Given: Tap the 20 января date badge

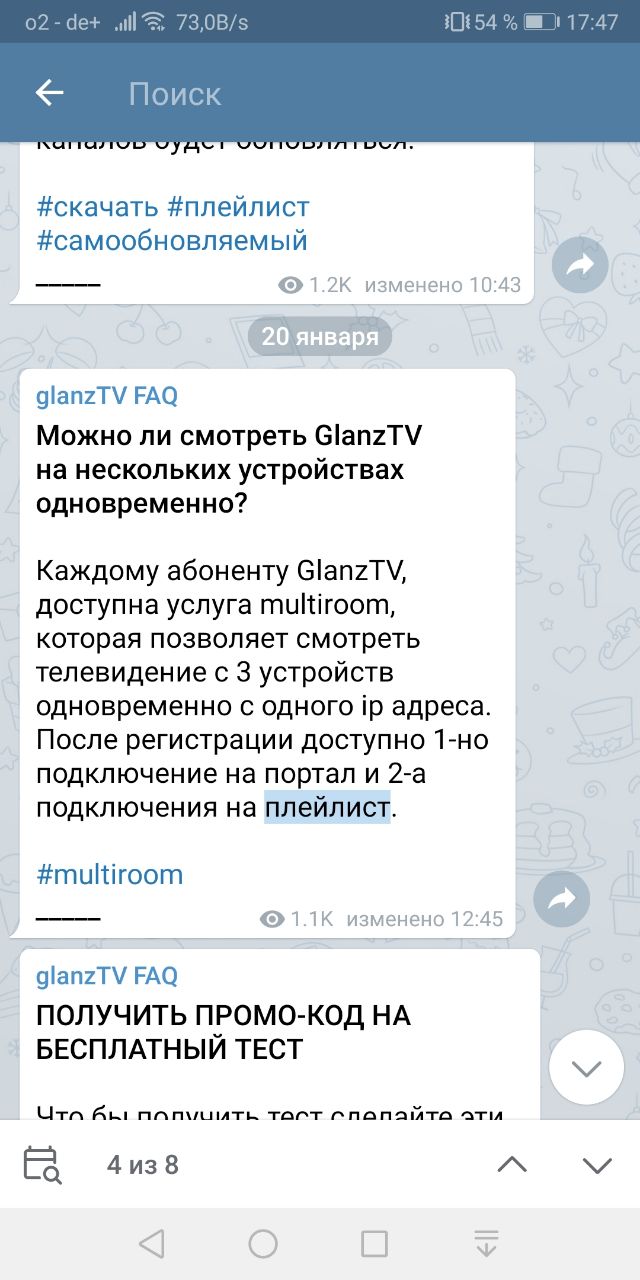Looking at the screenshot, I should 320,337.
